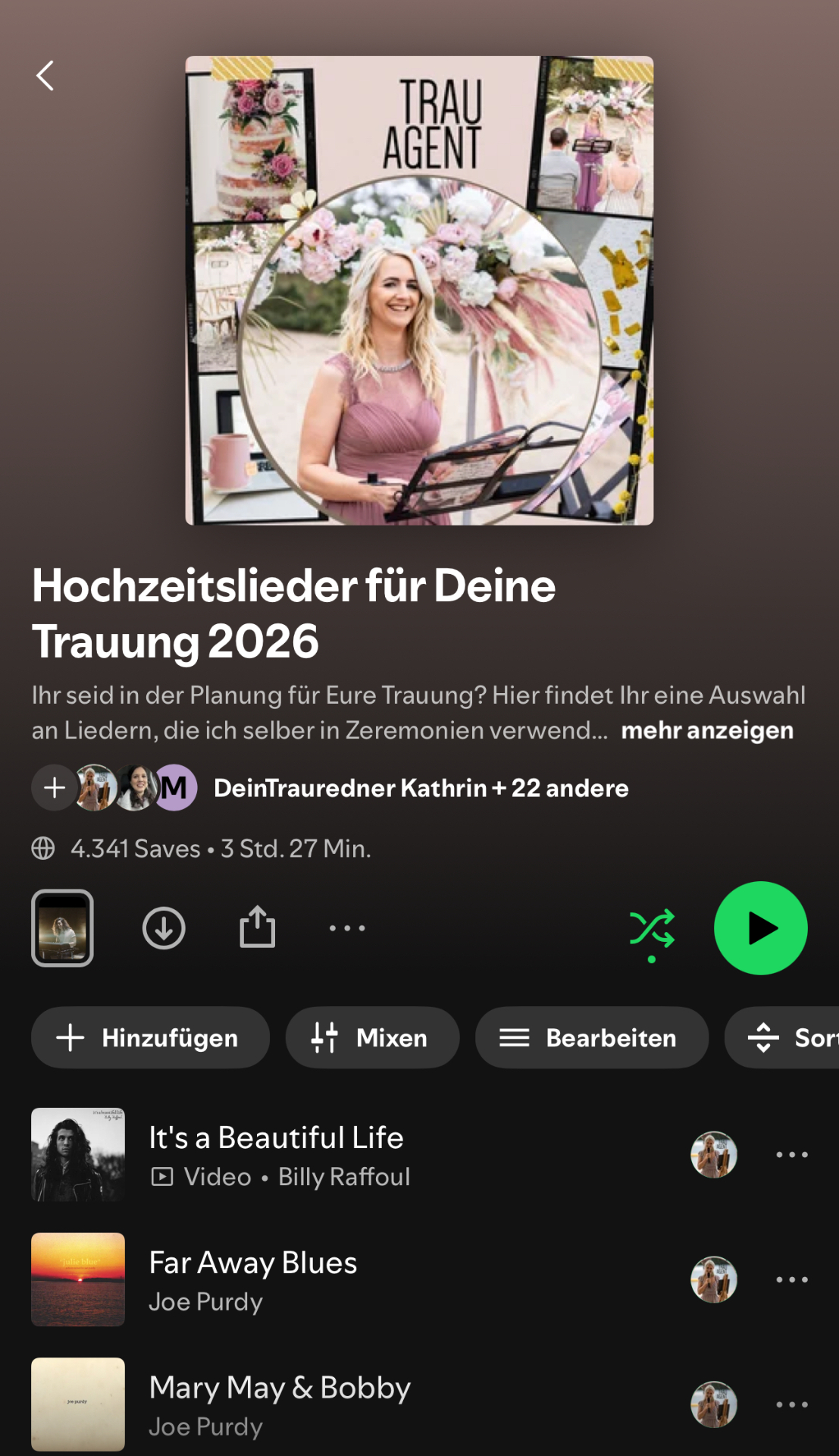Tap the plus icon to follow the playlist

pyautogui.click(x=54, y=788)
